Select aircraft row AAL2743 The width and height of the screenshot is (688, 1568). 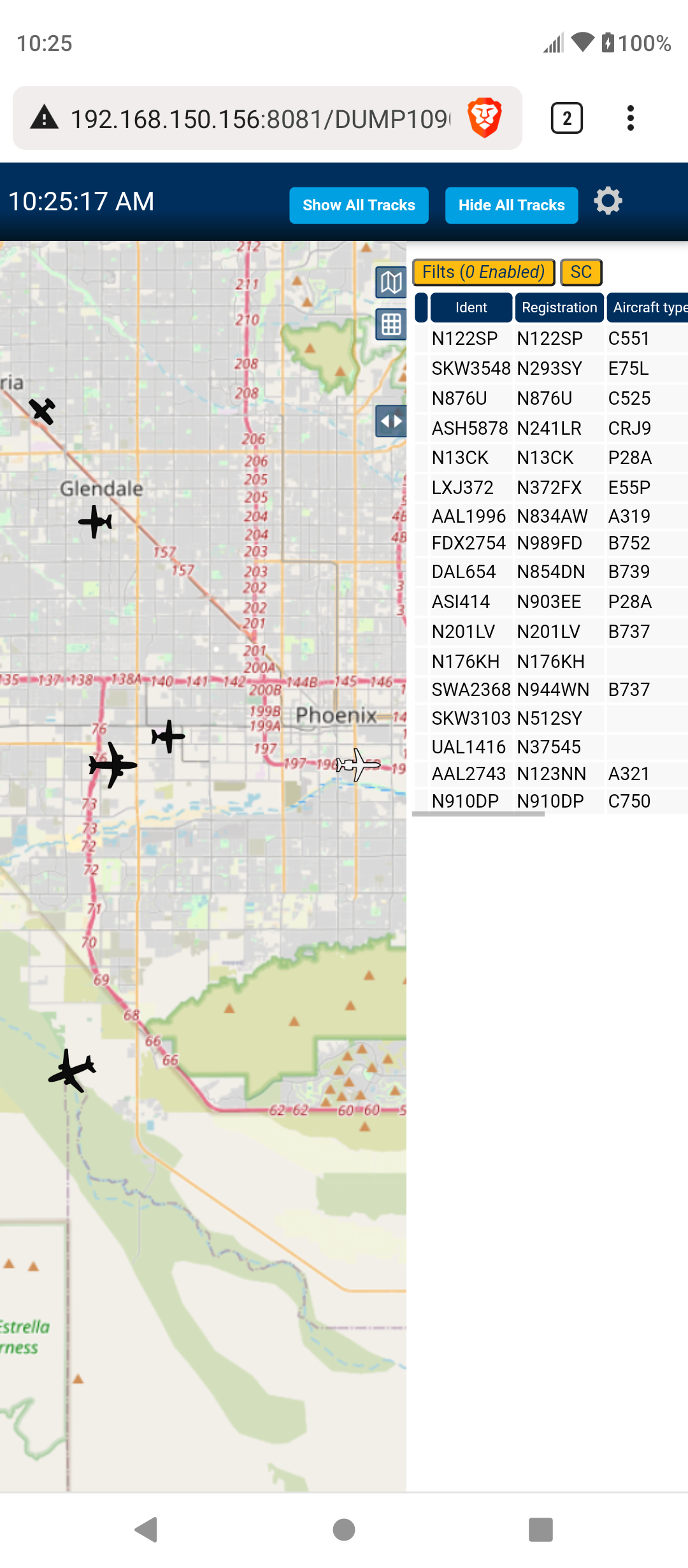click(x=551, y=774)
